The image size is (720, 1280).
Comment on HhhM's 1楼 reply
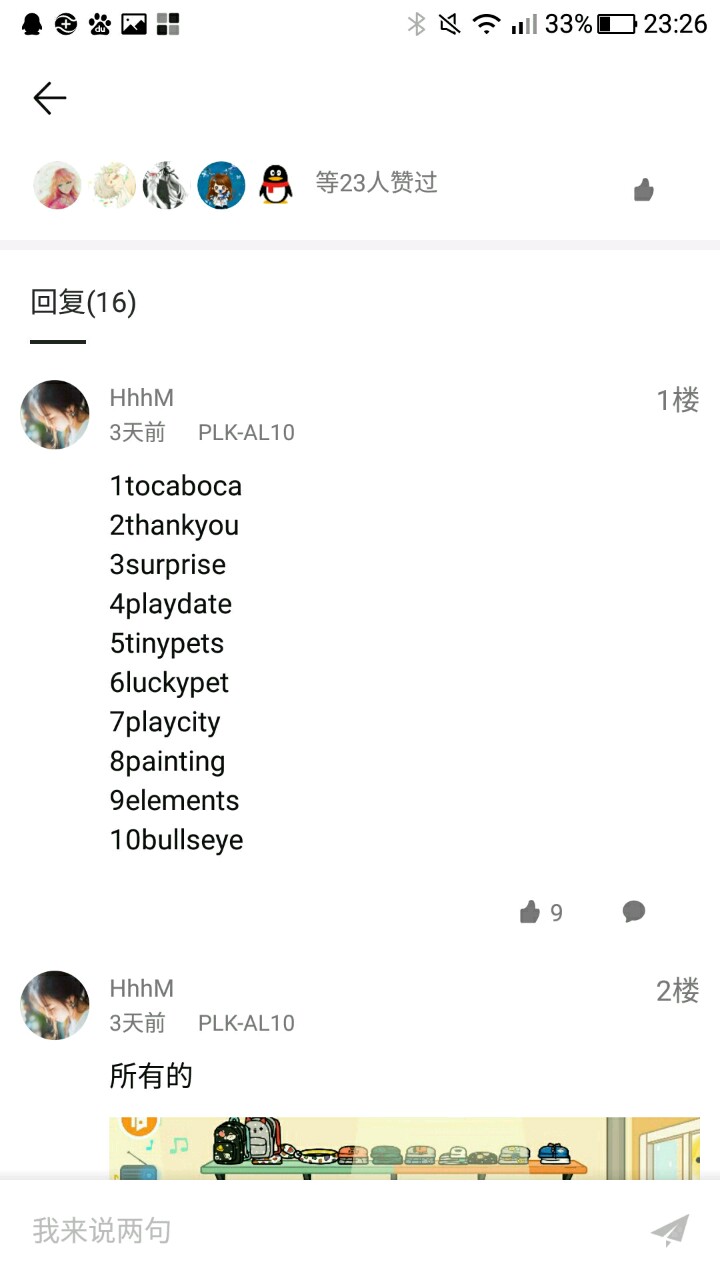click(x=633, y=912)
